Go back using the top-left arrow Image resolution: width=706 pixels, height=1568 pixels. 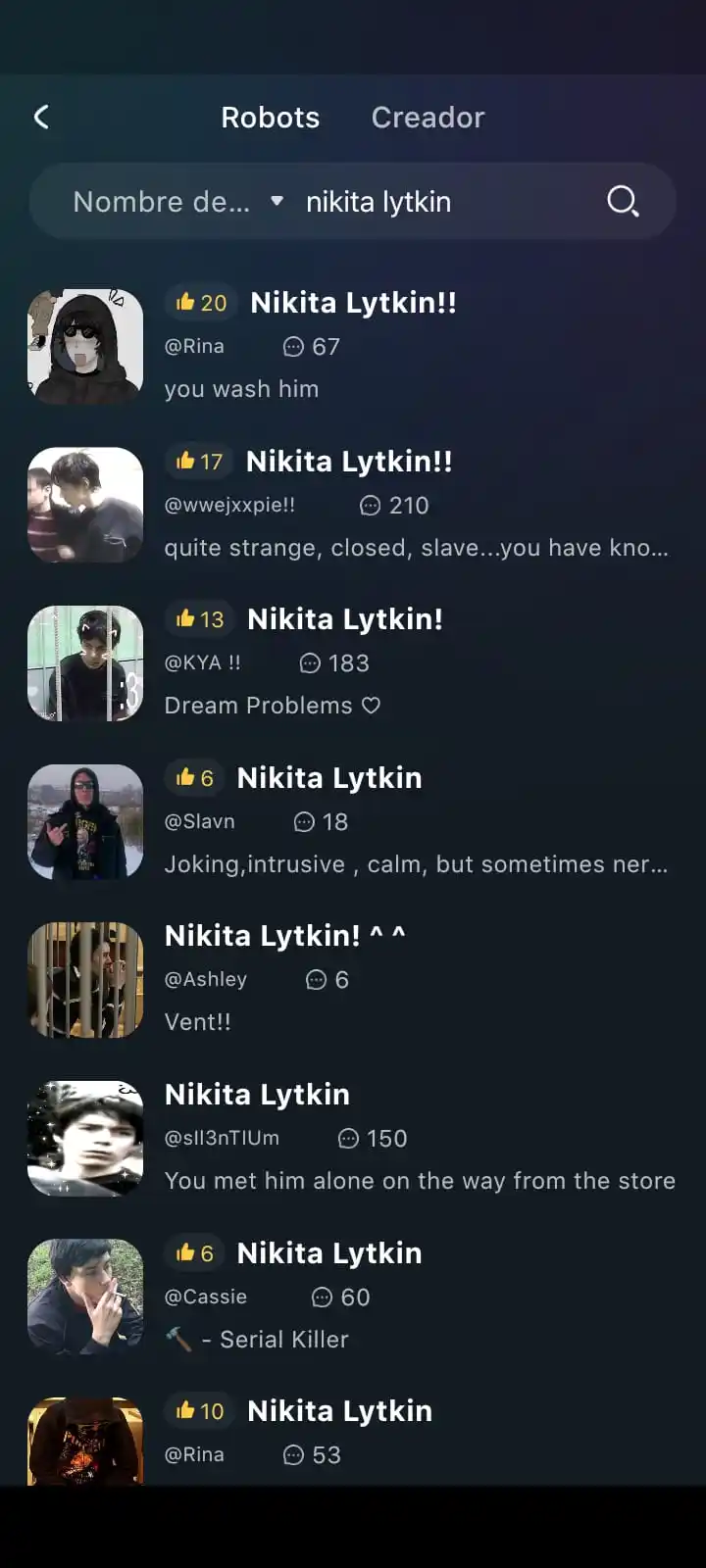click(41, 118)
